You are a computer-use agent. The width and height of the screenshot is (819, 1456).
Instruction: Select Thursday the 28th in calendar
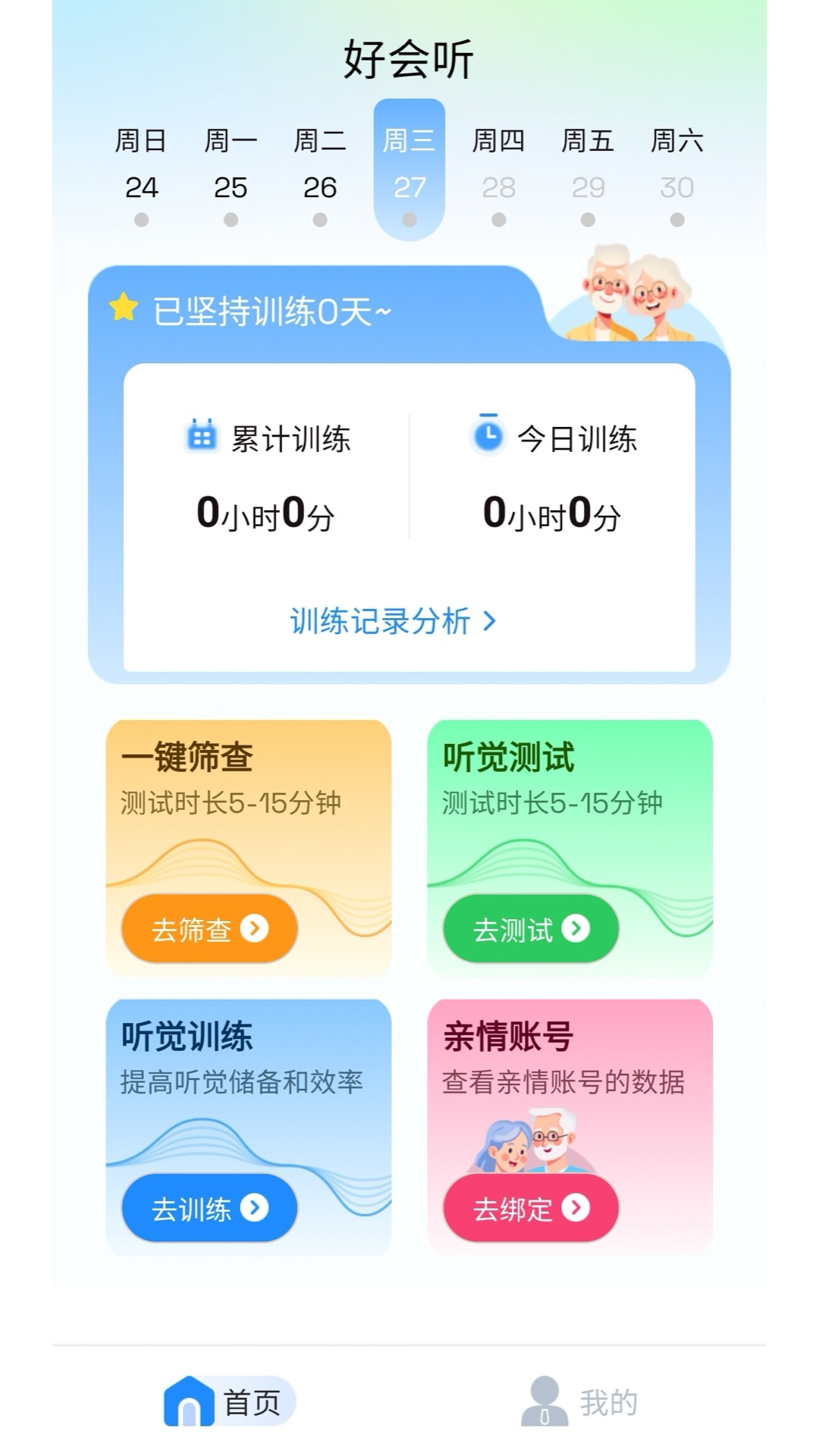coord(498,173)
